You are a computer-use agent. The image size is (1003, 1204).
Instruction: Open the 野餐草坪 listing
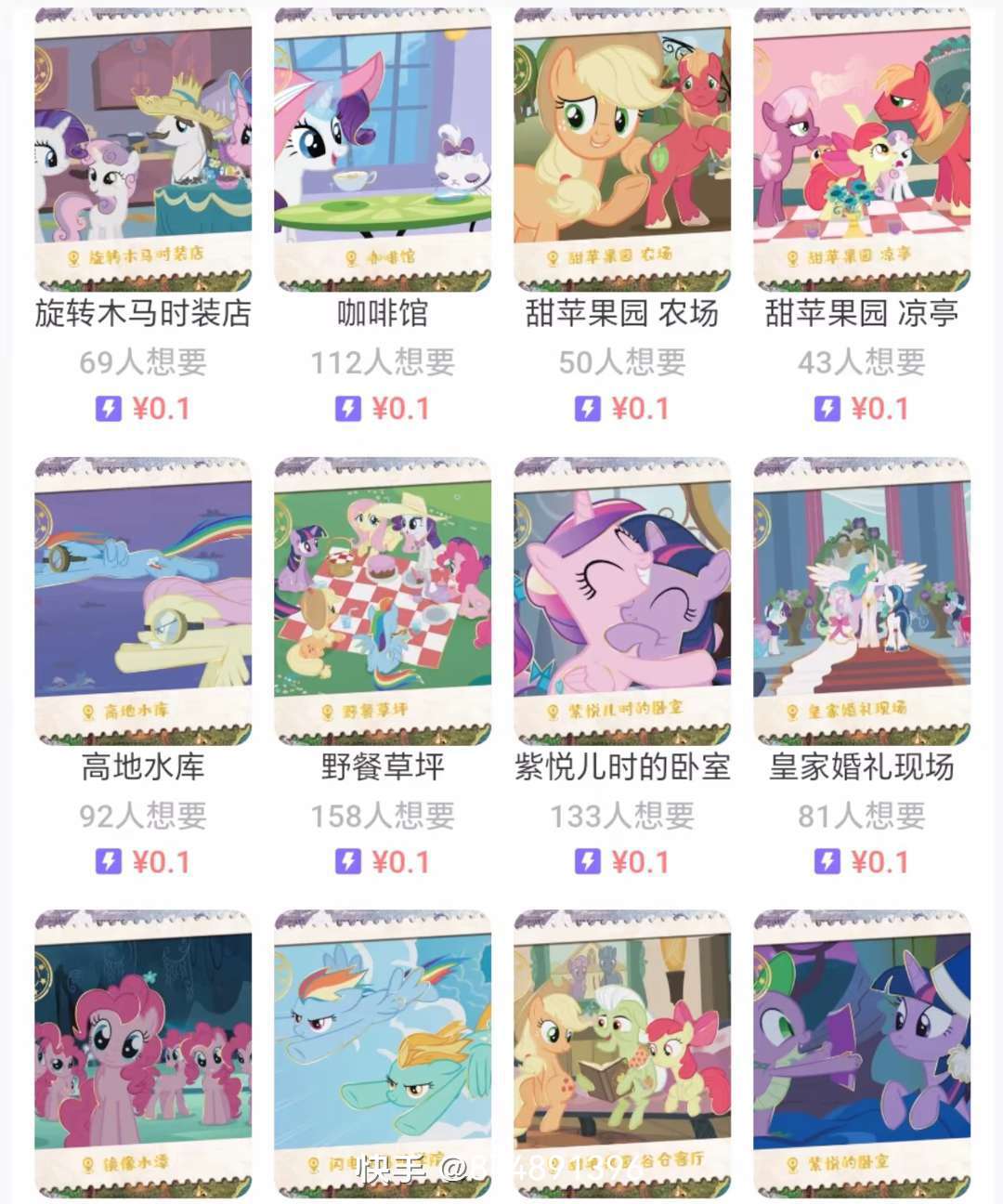point(383,599)
